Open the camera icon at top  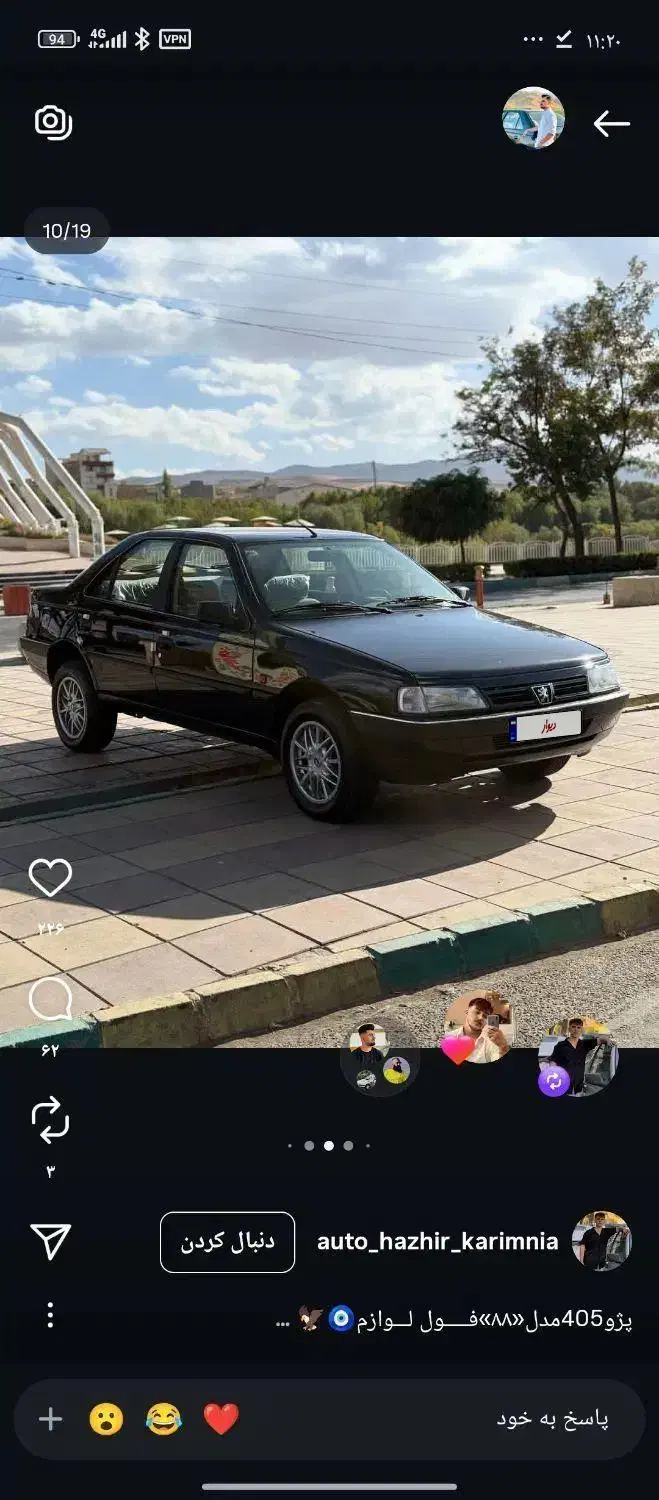coord(53,122)
